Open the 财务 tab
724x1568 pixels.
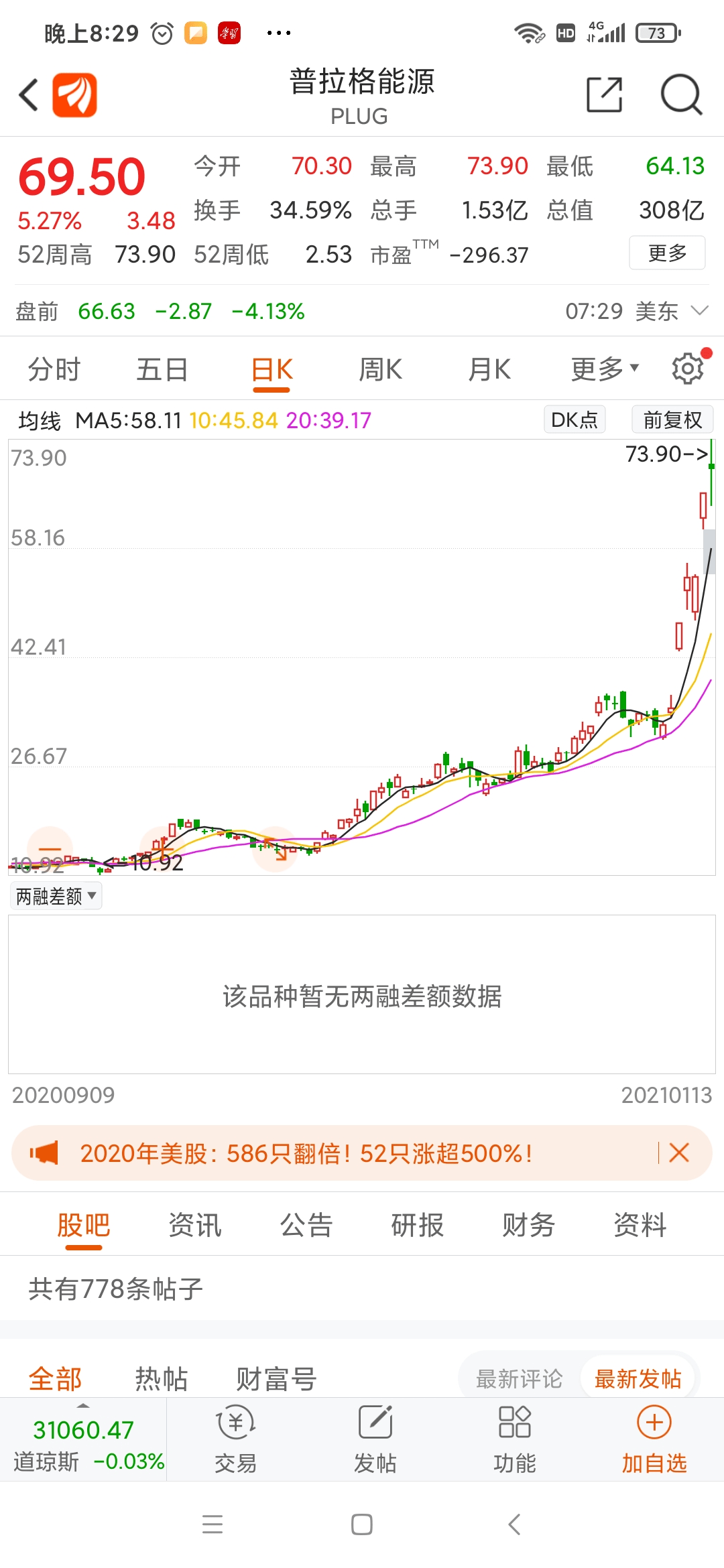[x=529, y=1225]
